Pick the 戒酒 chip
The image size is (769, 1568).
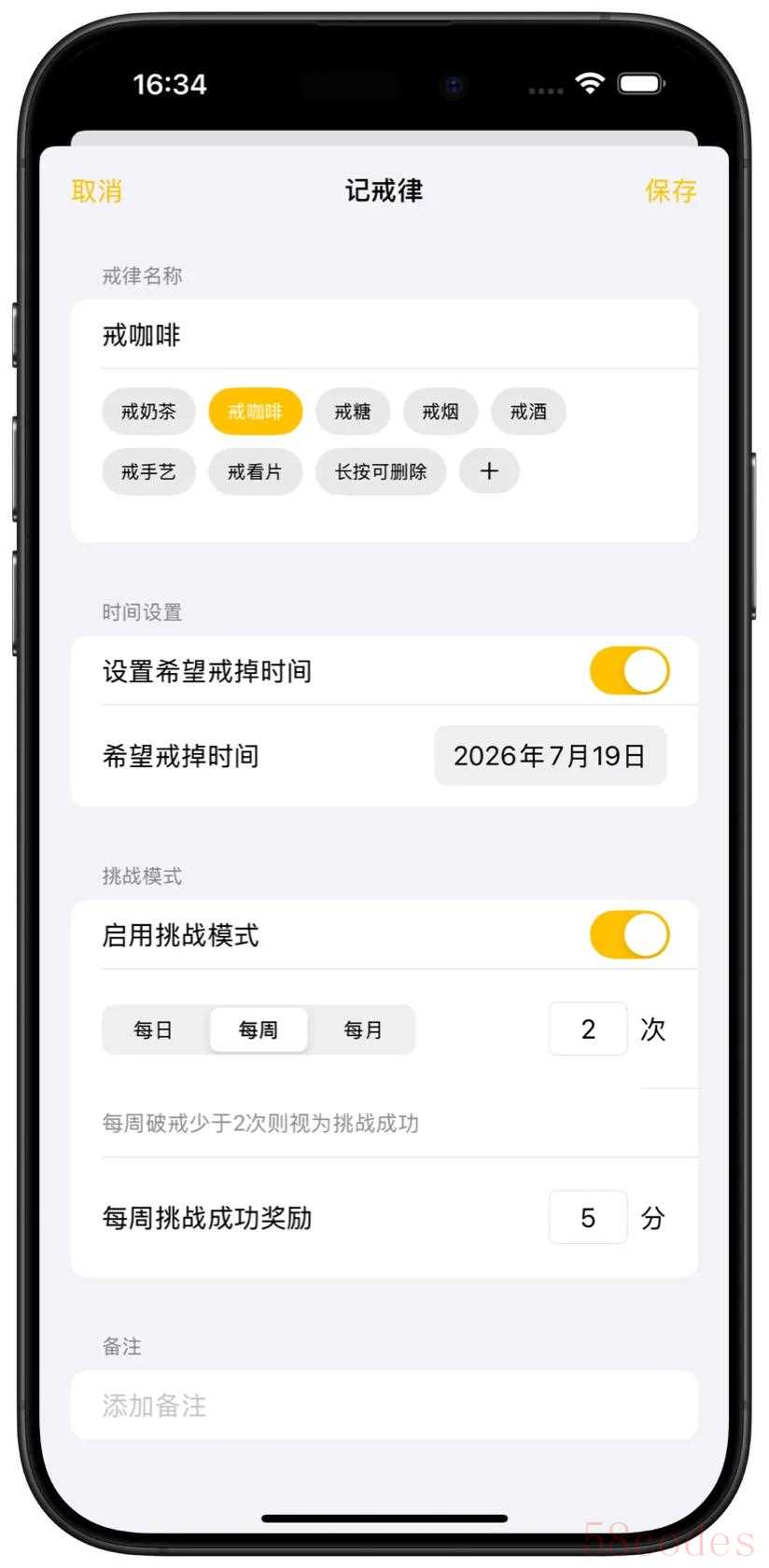(528, 412)
